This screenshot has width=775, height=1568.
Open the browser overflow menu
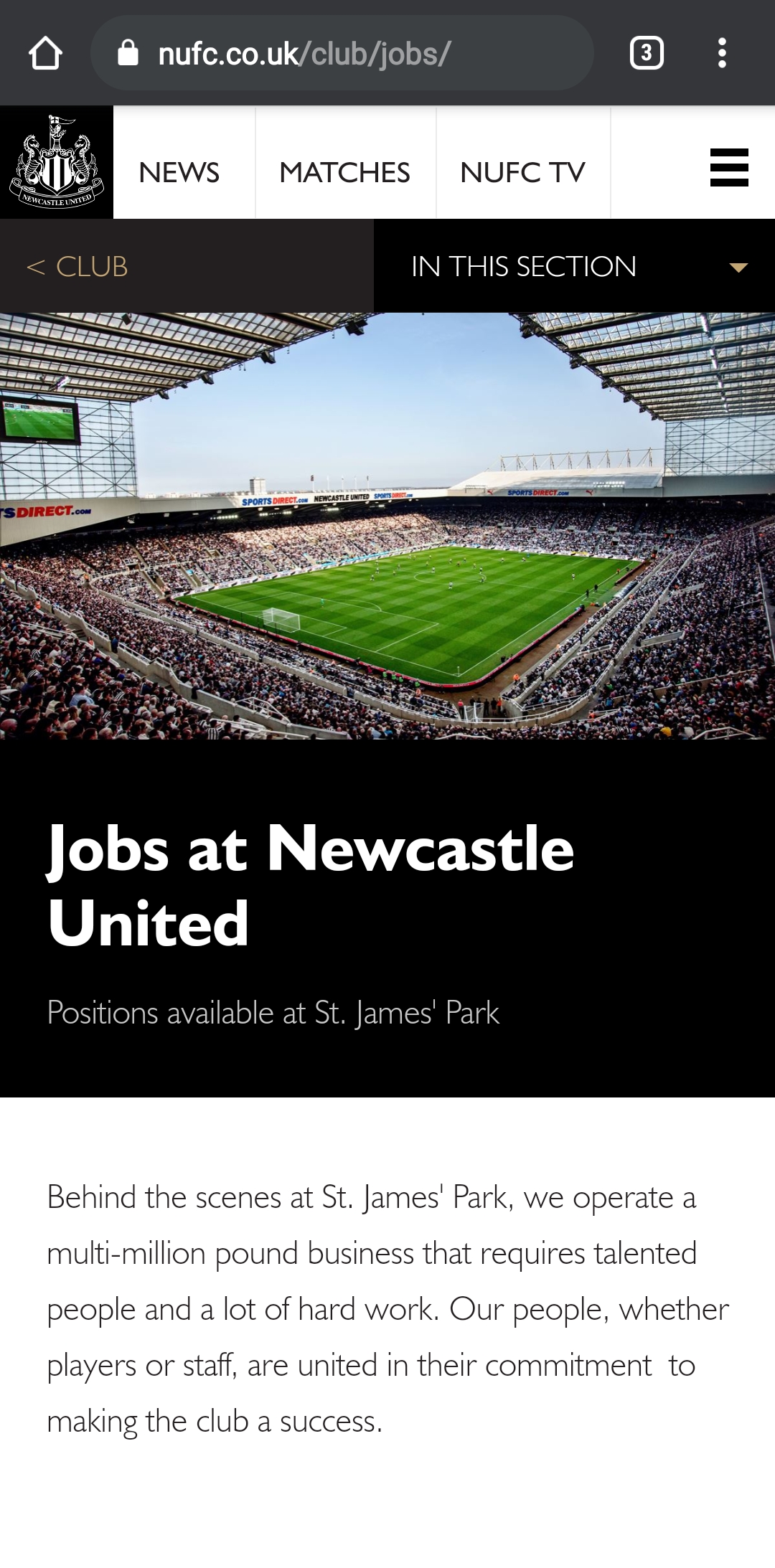pyautogui.click(x=722, y=53)
